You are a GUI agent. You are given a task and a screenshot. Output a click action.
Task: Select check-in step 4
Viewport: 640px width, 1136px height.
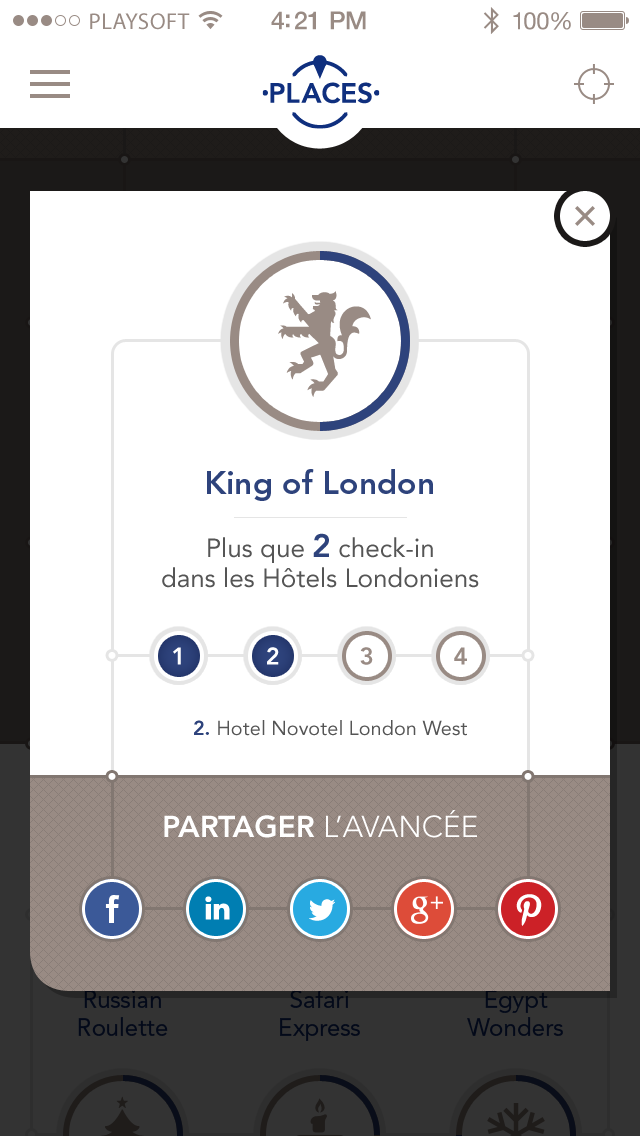click(x=460, y=657)
